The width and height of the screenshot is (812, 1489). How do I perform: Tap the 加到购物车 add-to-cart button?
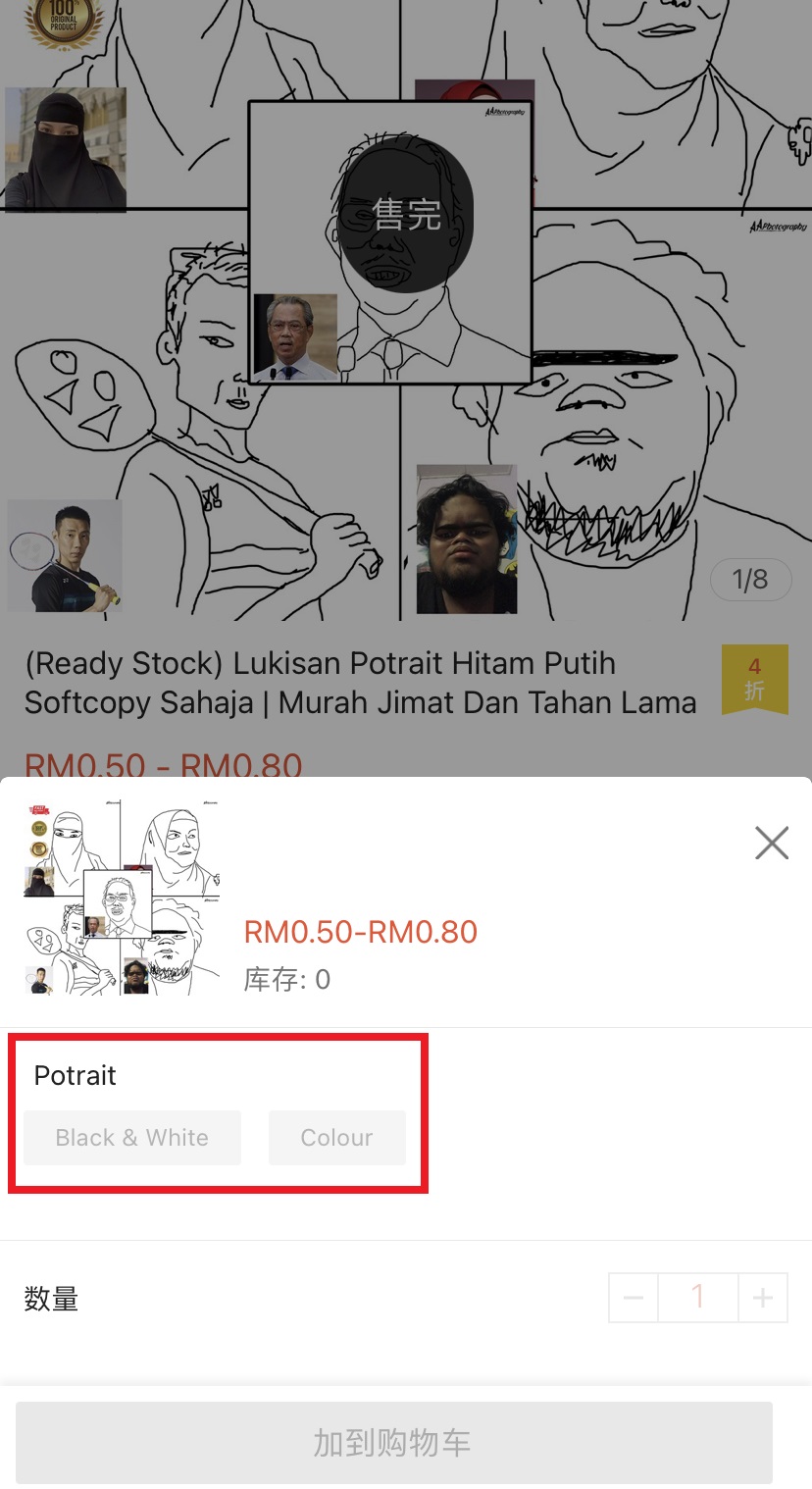coord(393,1443)
